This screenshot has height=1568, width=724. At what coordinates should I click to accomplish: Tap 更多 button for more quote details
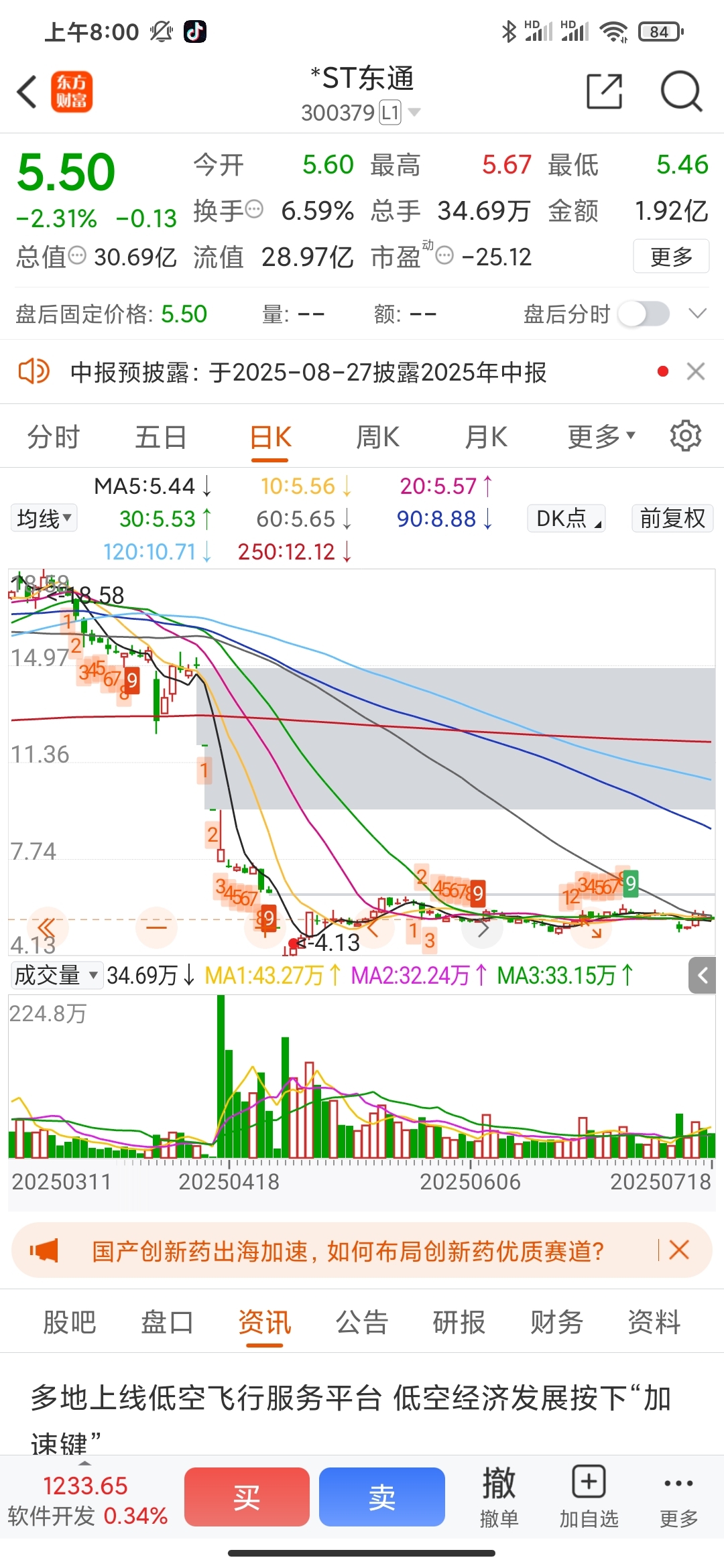click(x=671, y=256)
